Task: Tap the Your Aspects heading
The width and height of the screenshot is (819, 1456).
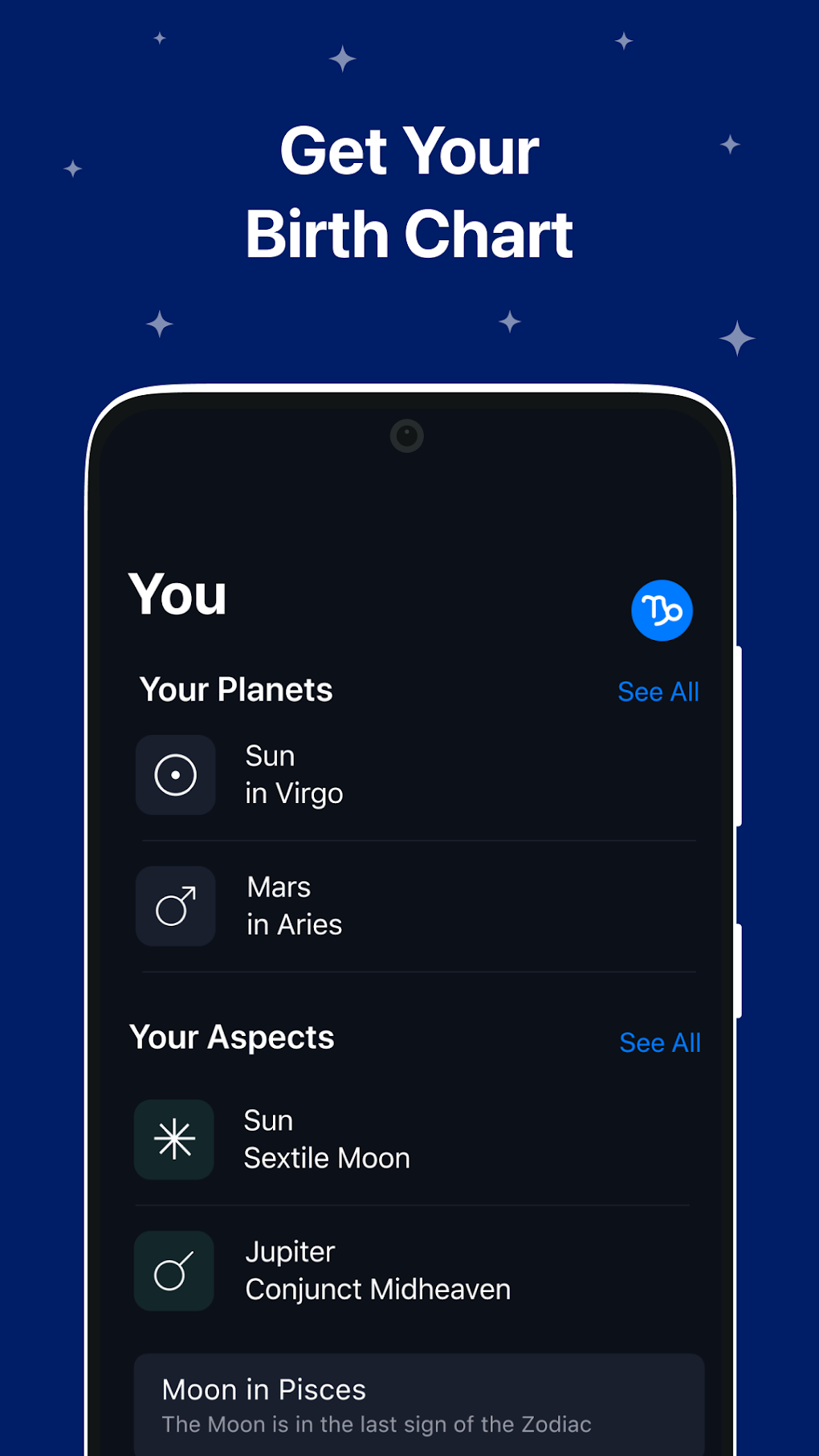Action: pyautogui.click(x=233, y=1037)
